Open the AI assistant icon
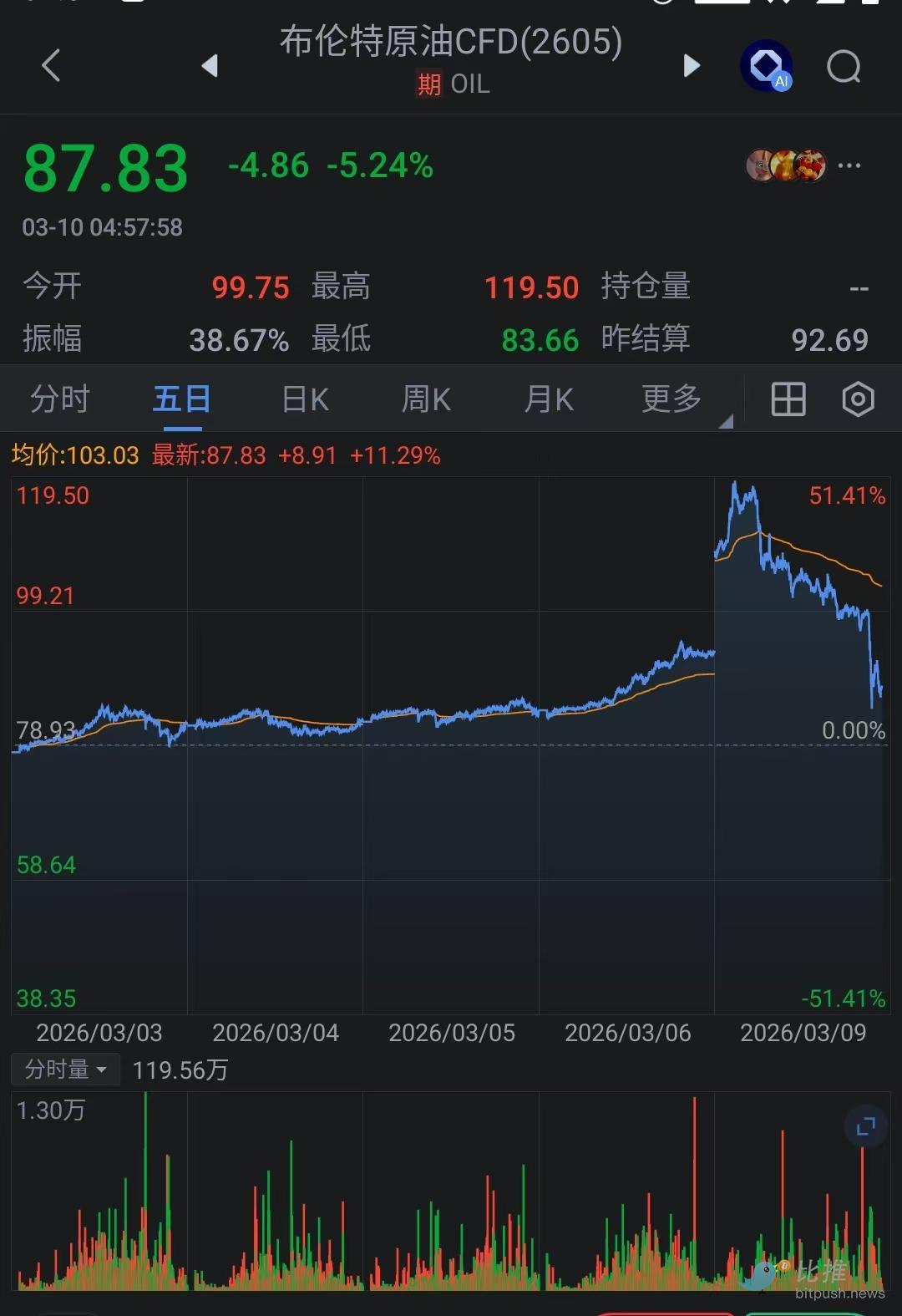This screenshot has width=902, height=1316. click(767, 65)
